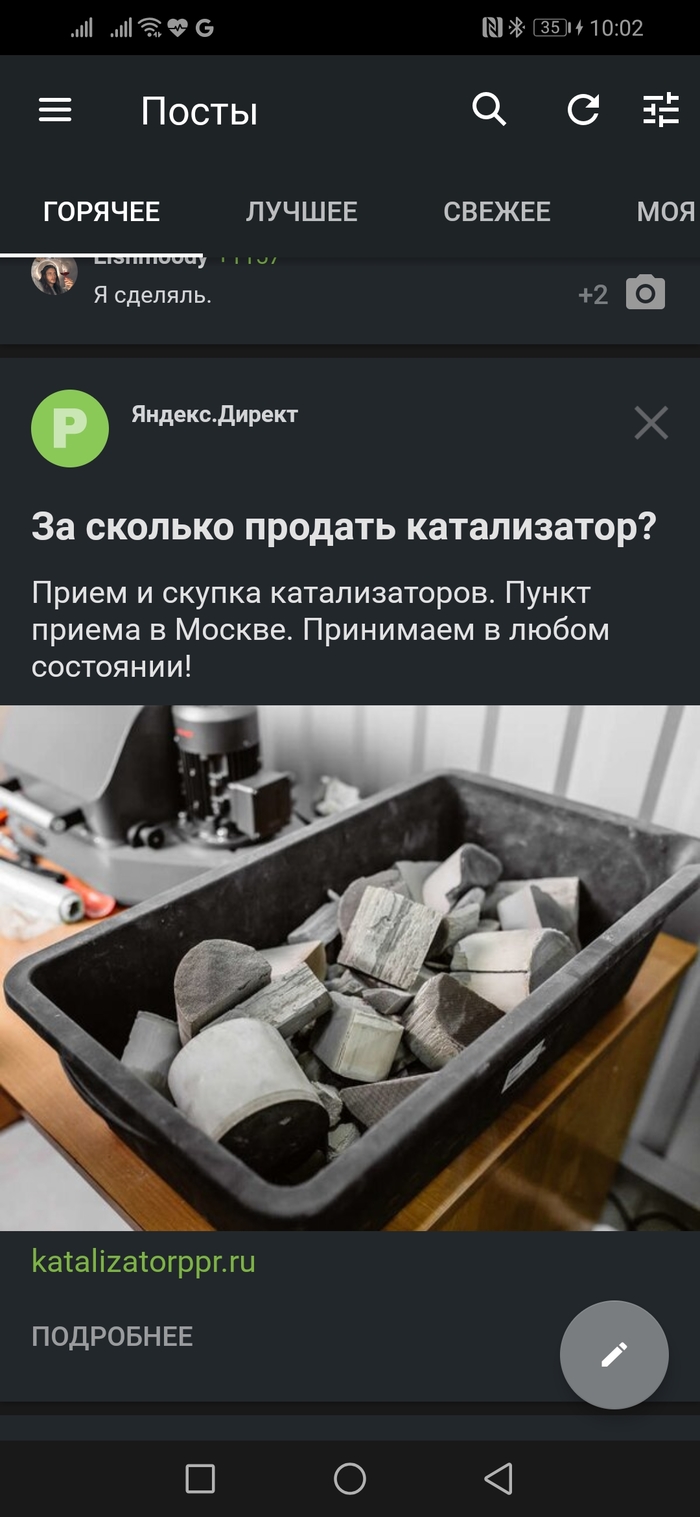View the comment's attached photo icon
Screen dimensions: 700x1517
click(x=645, y=293)
